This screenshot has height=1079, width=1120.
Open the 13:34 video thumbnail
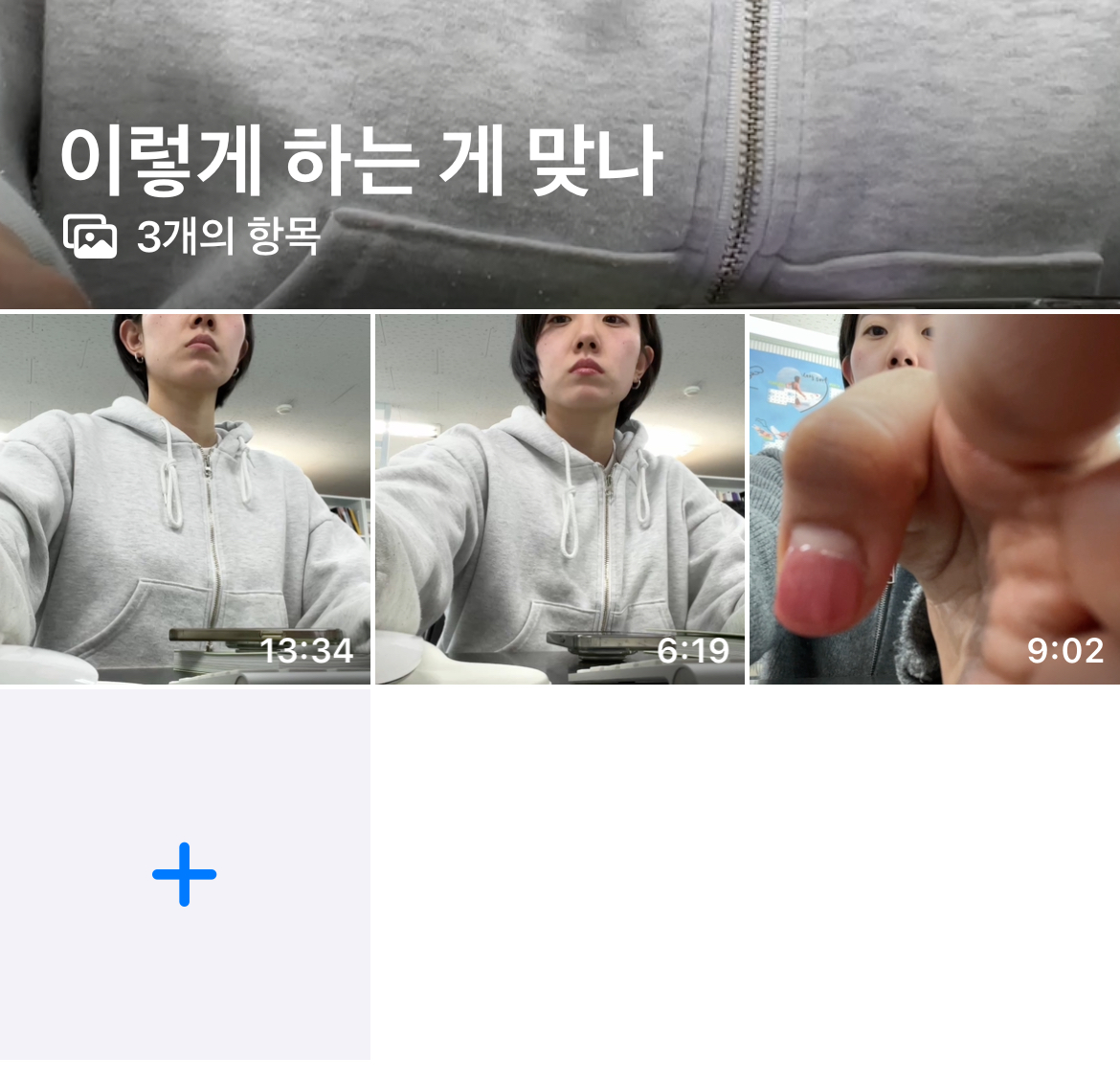pos(185,499)
